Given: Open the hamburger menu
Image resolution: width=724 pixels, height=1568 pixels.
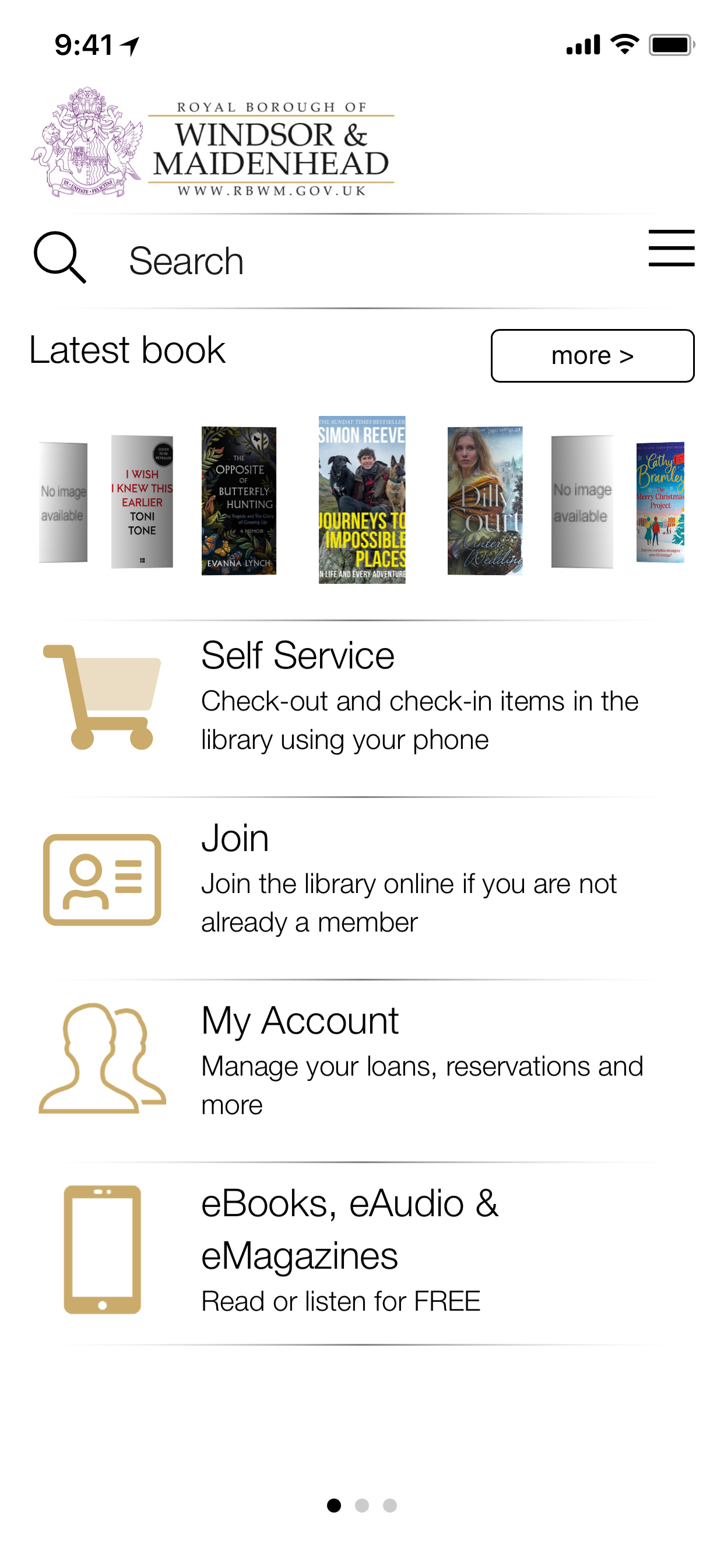Looking at the screenshot, I should pyautogui.click(x=670, y=249).
